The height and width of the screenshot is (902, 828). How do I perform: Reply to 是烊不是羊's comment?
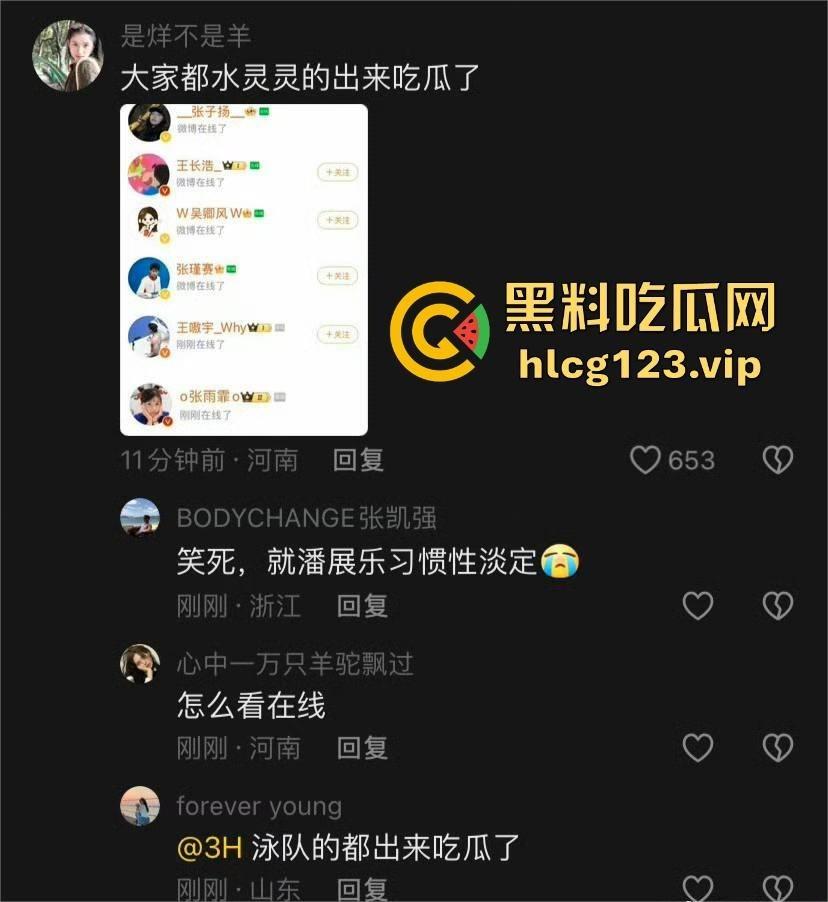coord(358,460)
